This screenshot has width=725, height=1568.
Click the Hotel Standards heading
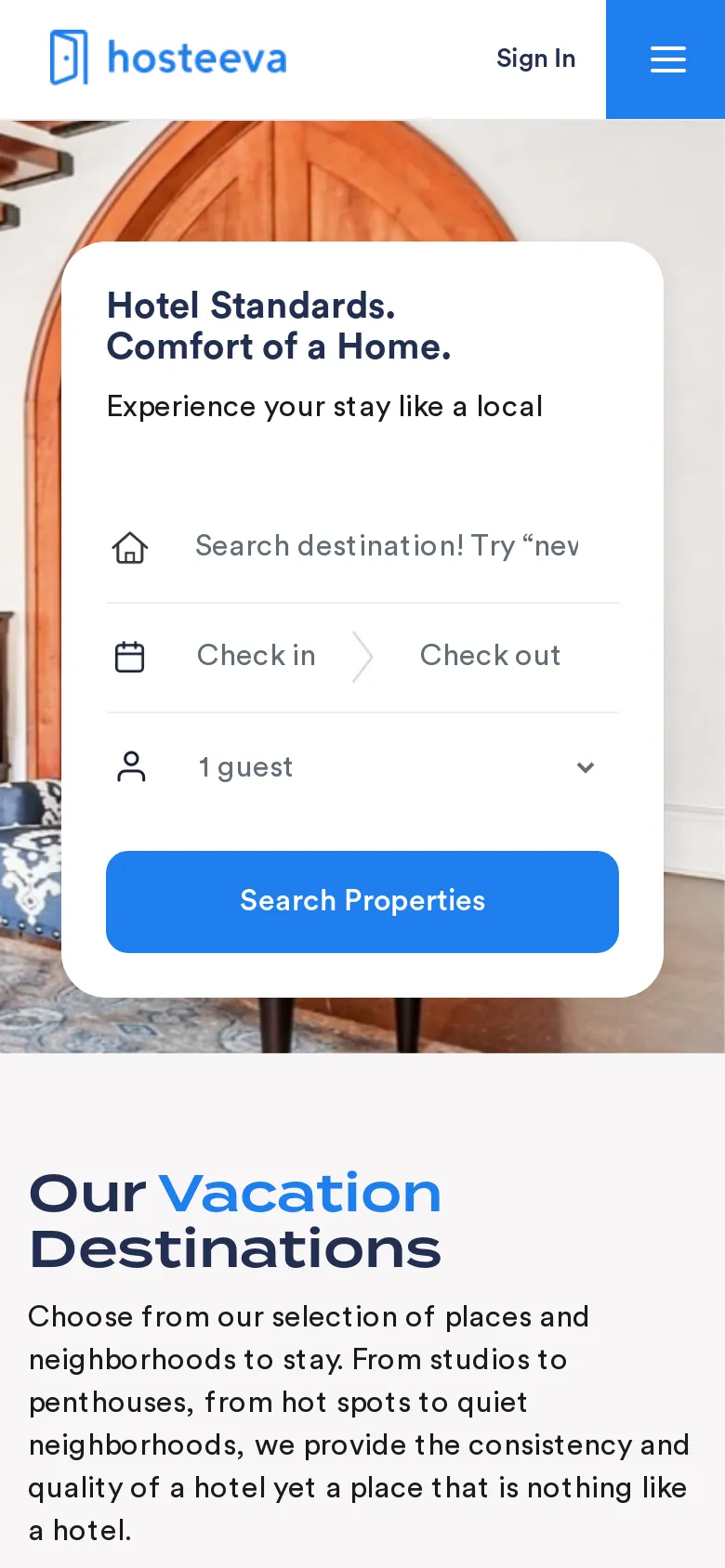[278, 326]
